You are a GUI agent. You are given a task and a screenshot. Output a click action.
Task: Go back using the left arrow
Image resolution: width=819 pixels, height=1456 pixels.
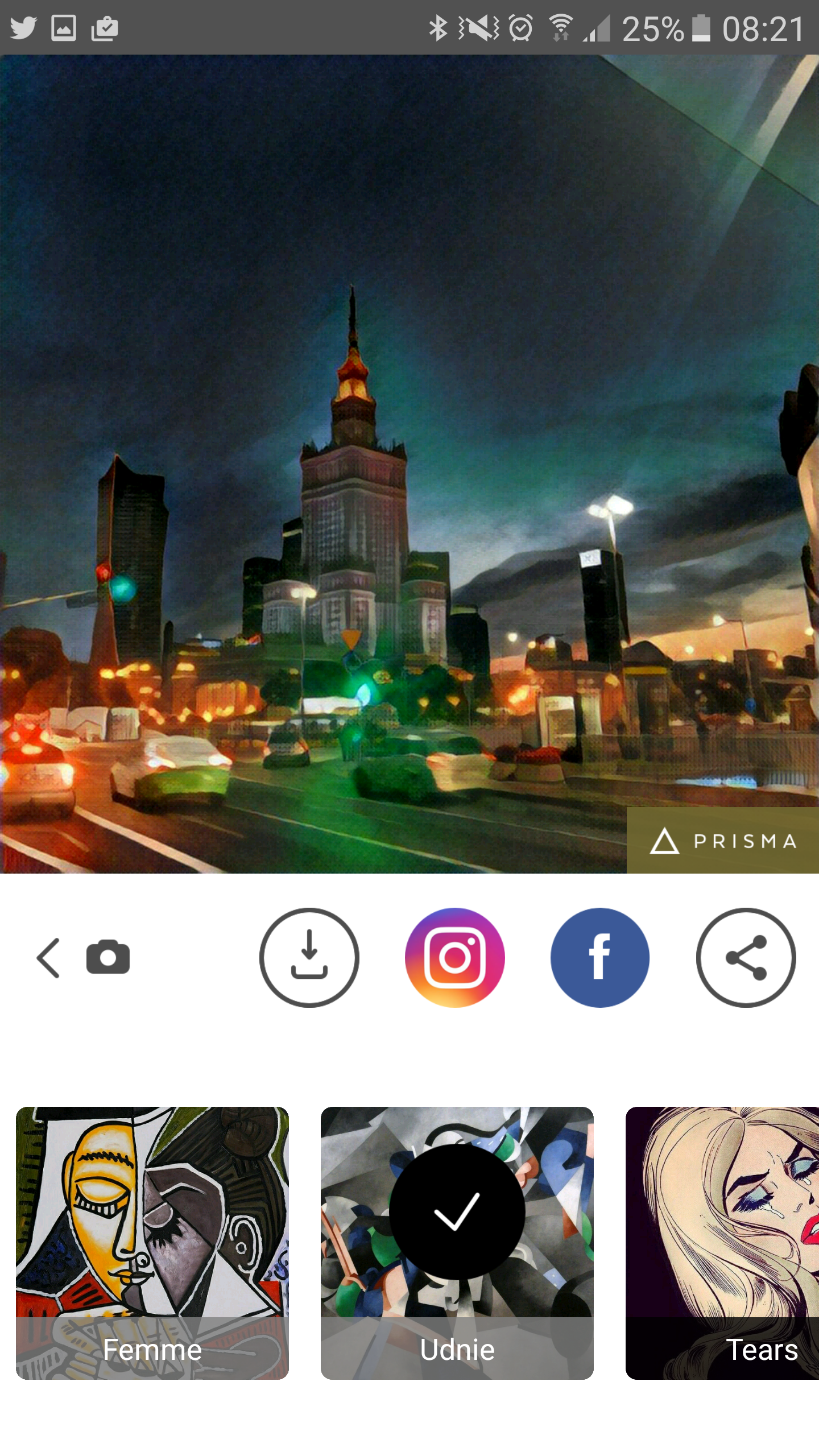[48, 958]
